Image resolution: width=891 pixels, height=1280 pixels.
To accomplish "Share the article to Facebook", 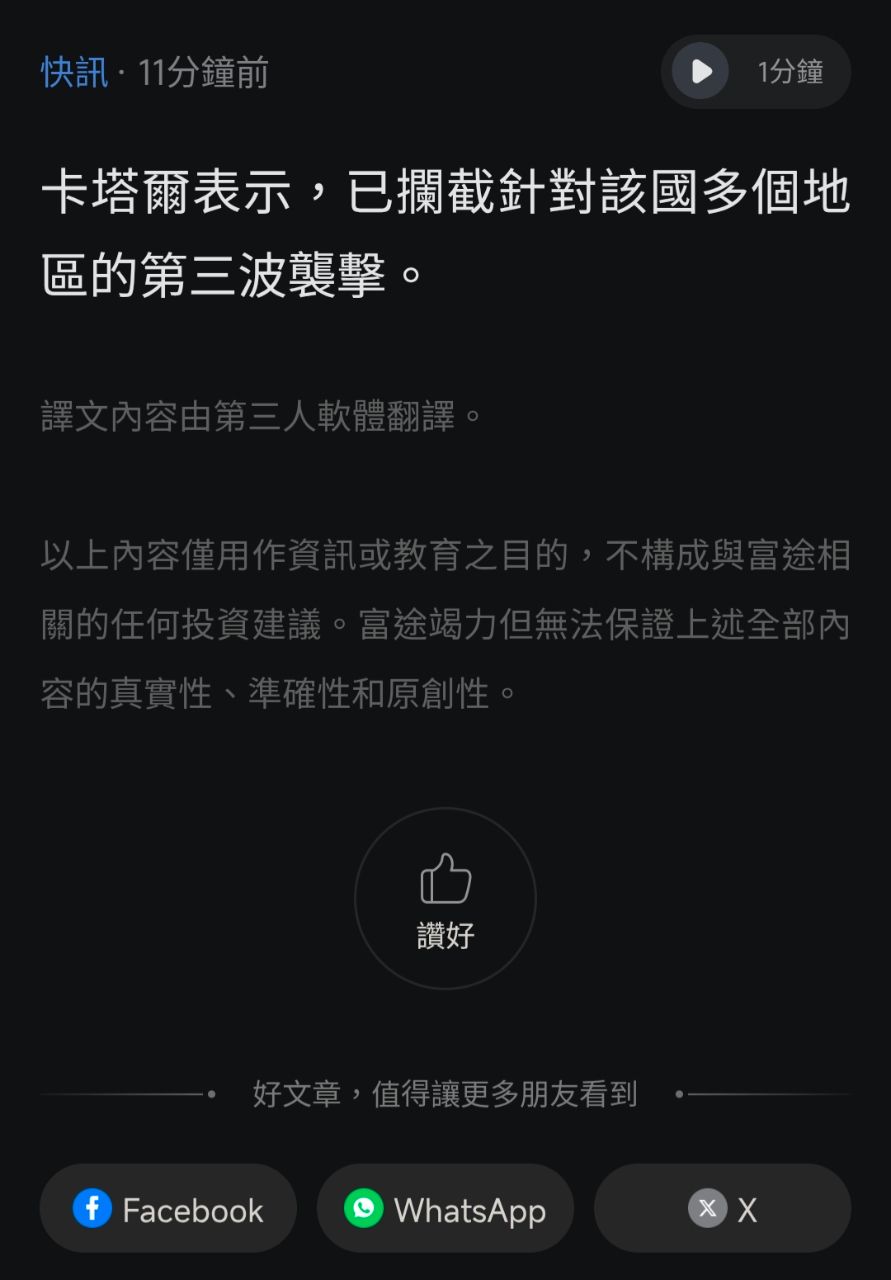I will [168, 1209].
